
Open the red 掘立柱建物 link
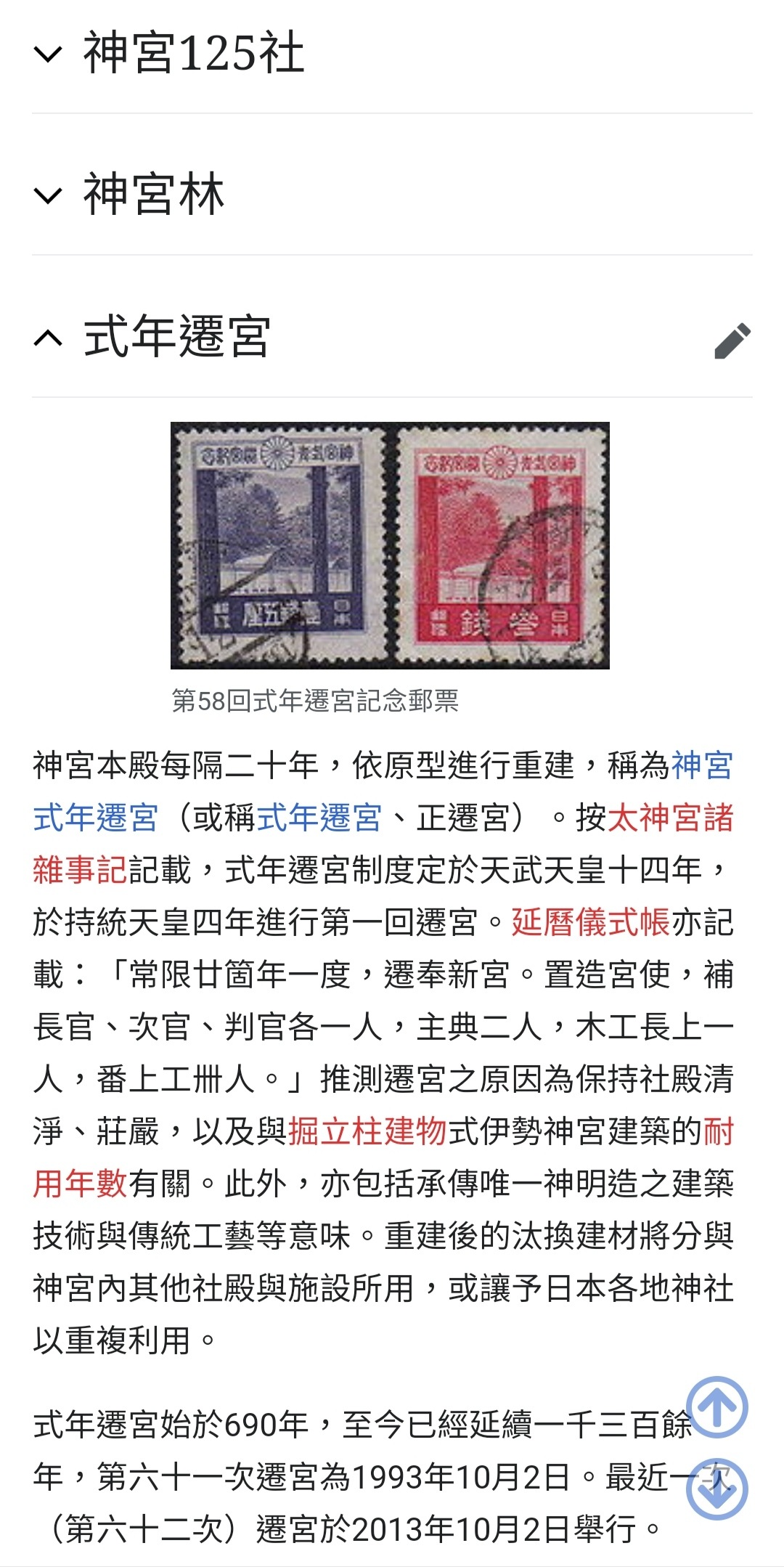367,1131
